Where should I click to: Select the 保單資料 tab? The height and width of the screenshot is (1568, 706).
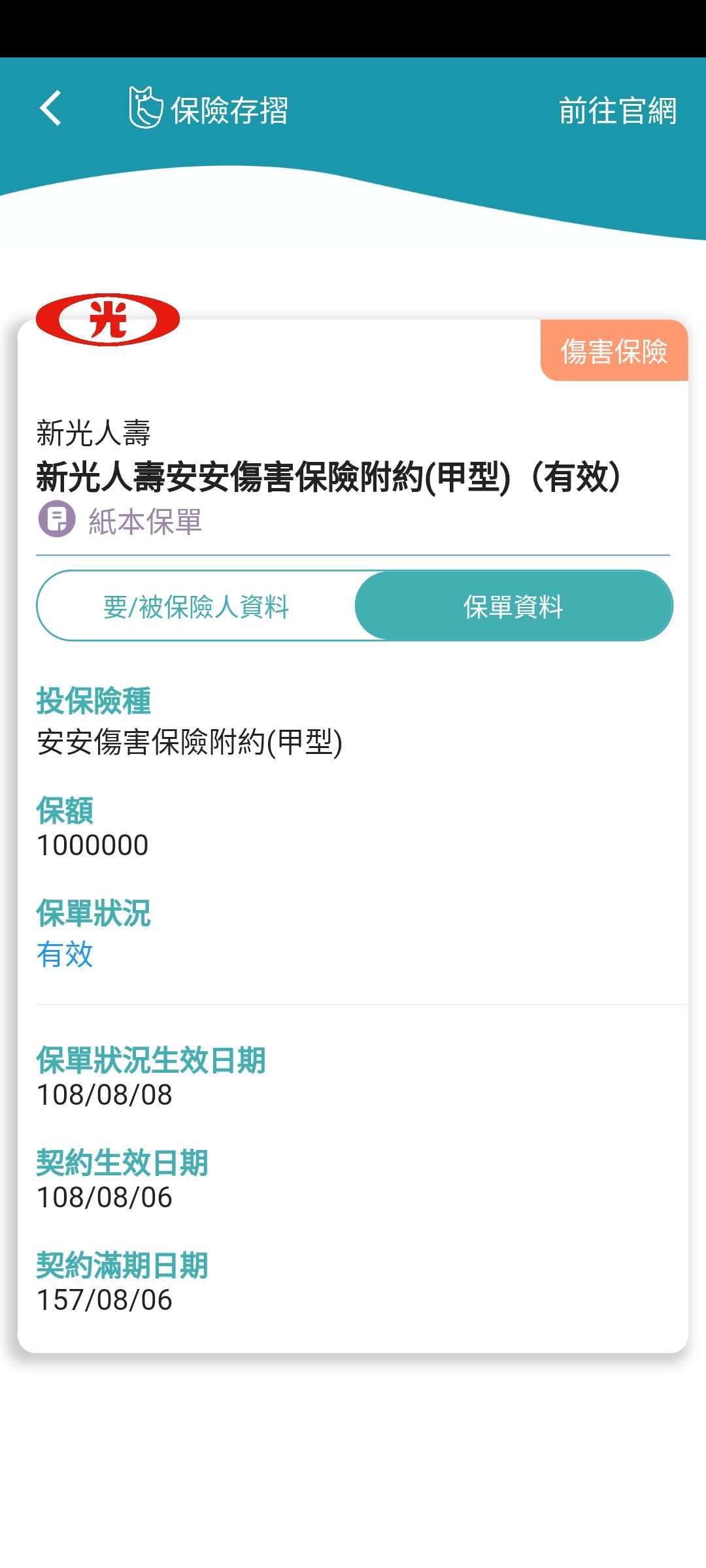(x=514, y=606)
